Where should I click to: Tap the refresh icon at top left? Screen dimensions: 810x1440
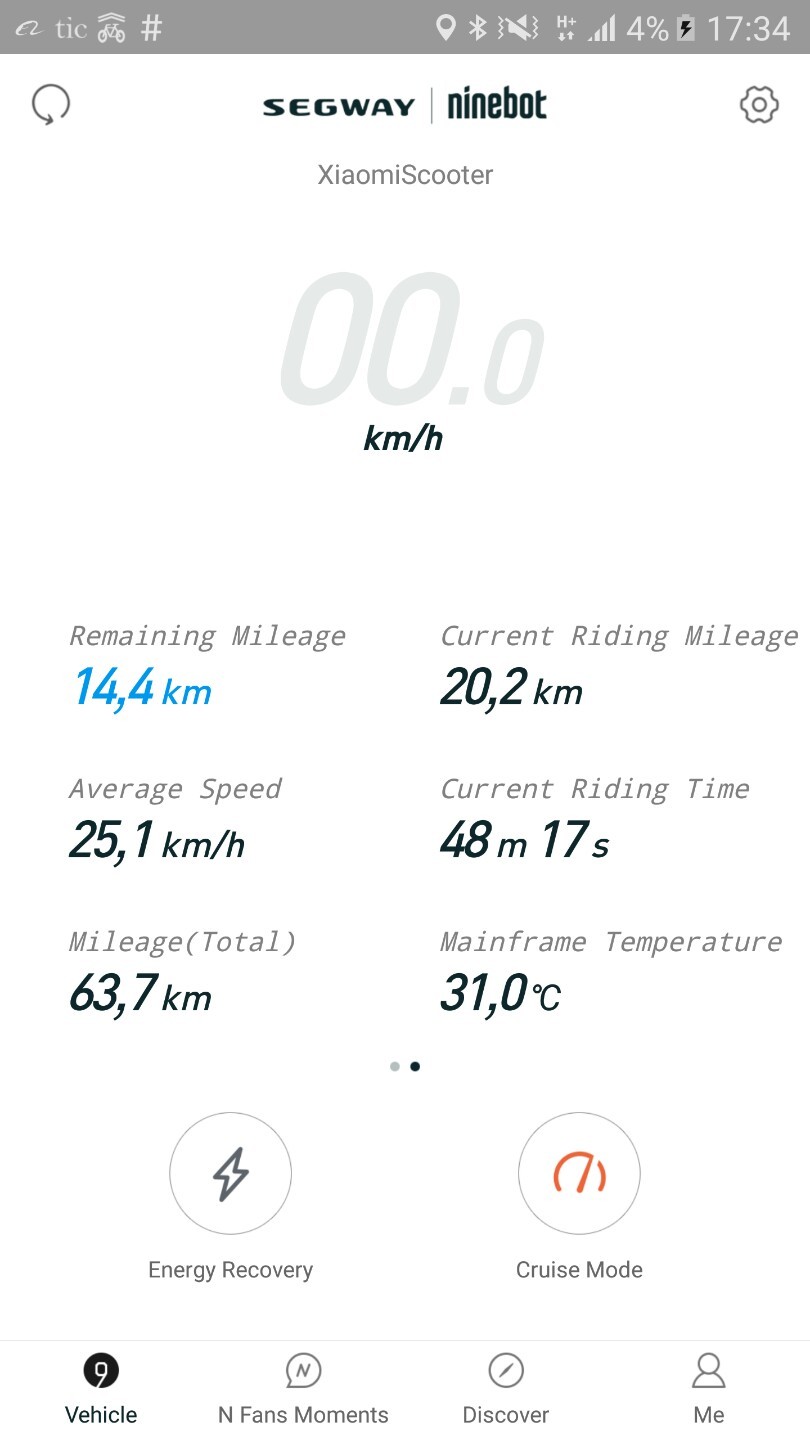click(x=51, y=105)
